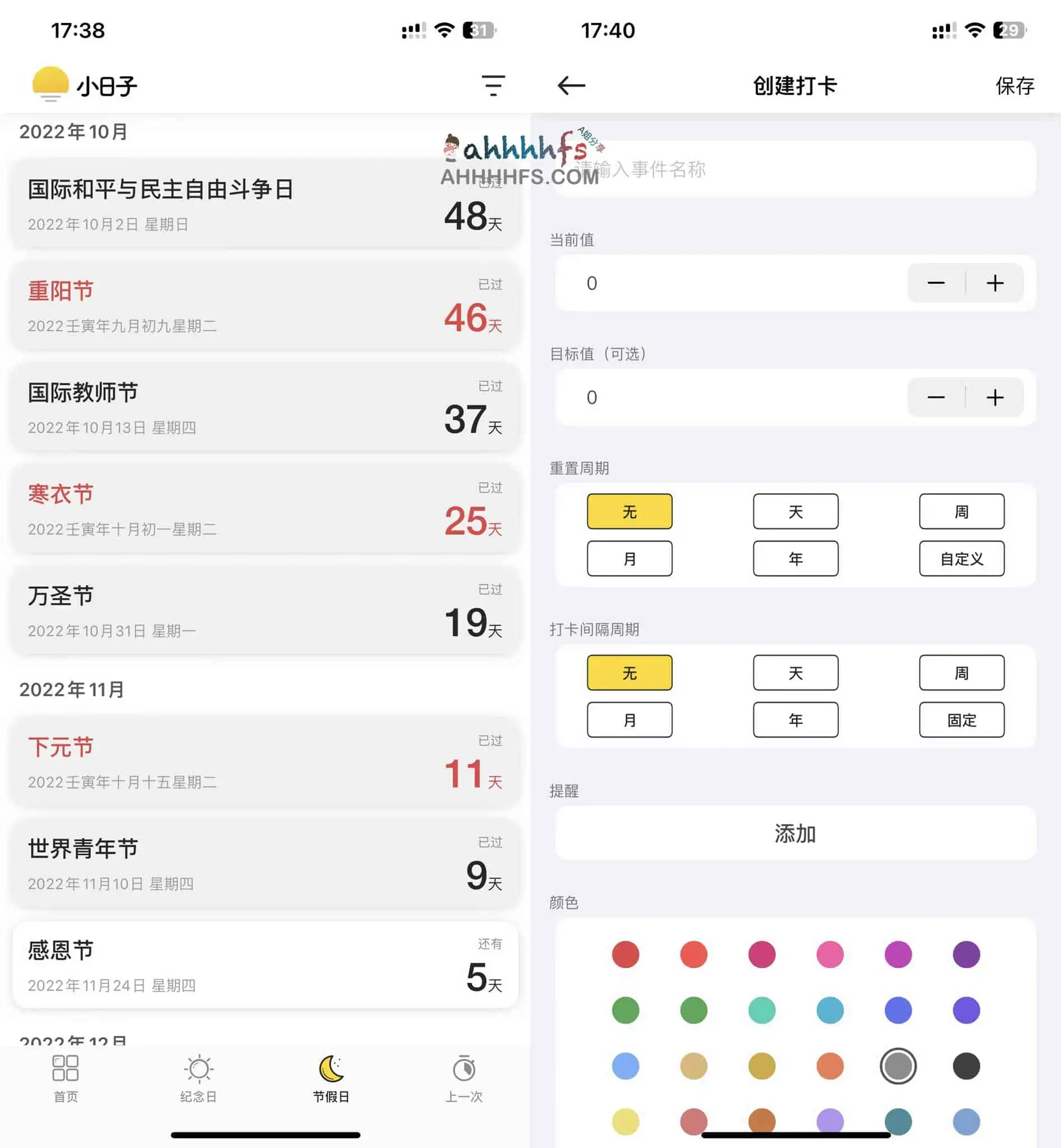This screenshot has height=1148, width=1061.
Task: Choose 固定 check-in interval
Action: pyautogui.click(x=961, y=720)
